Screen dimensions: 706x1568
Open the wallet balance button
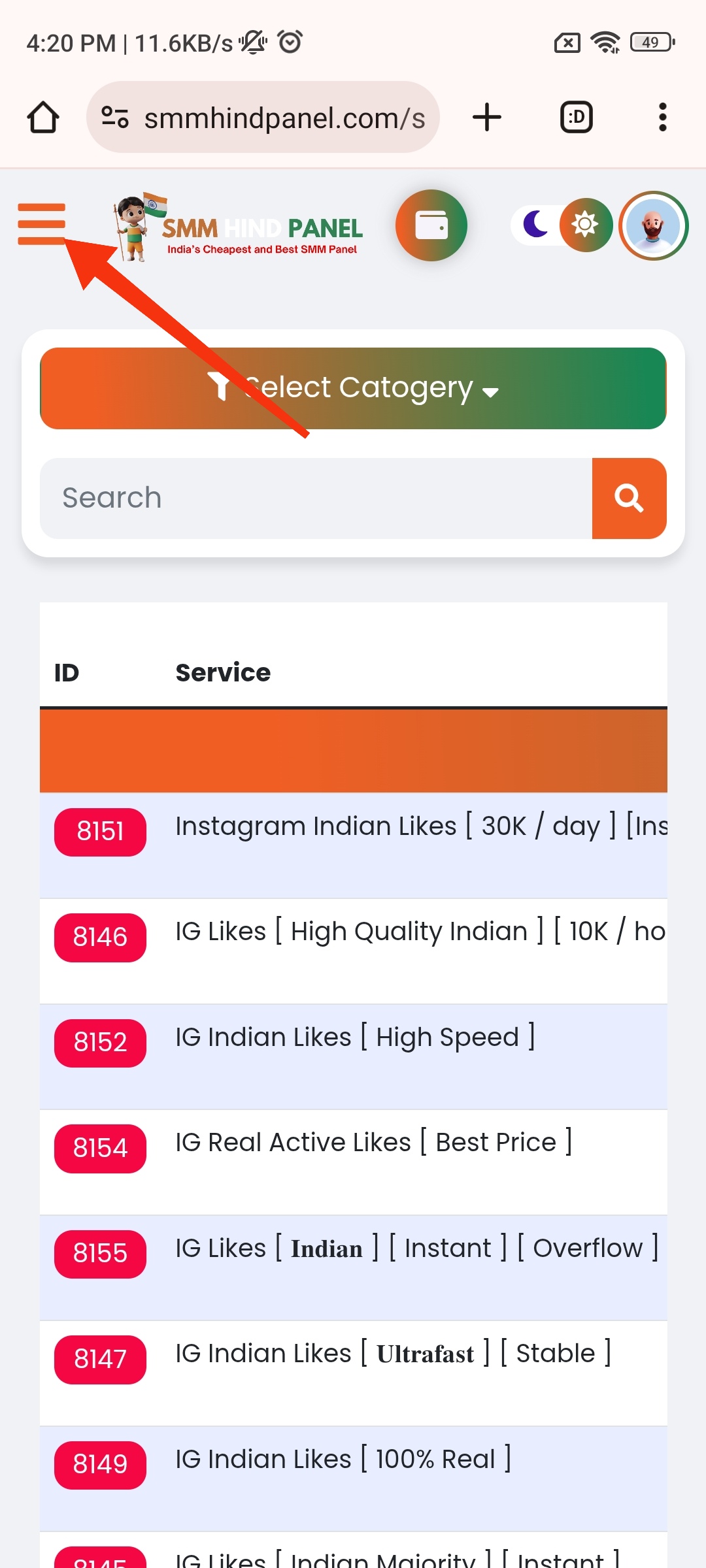pyautogui.click(x=431, y=225)
